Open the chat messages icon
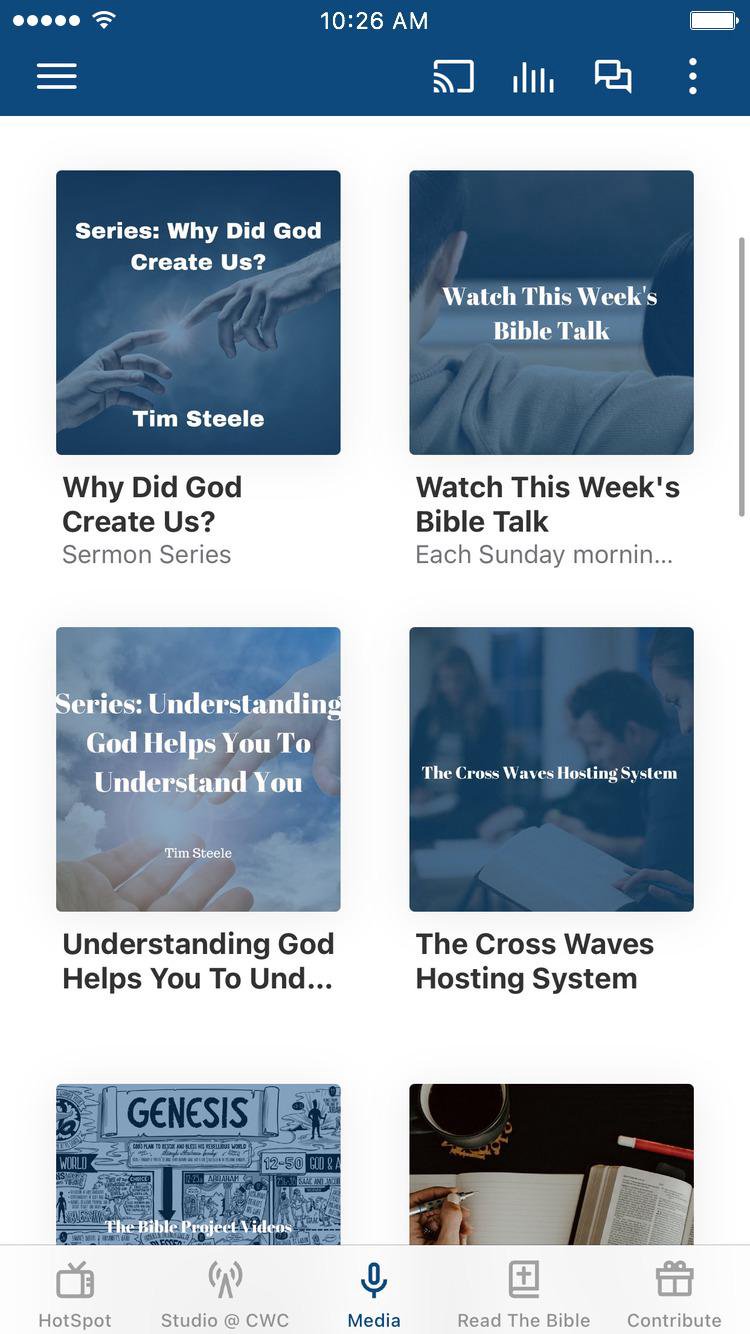The image size is (750, 1334). (613, 76)
